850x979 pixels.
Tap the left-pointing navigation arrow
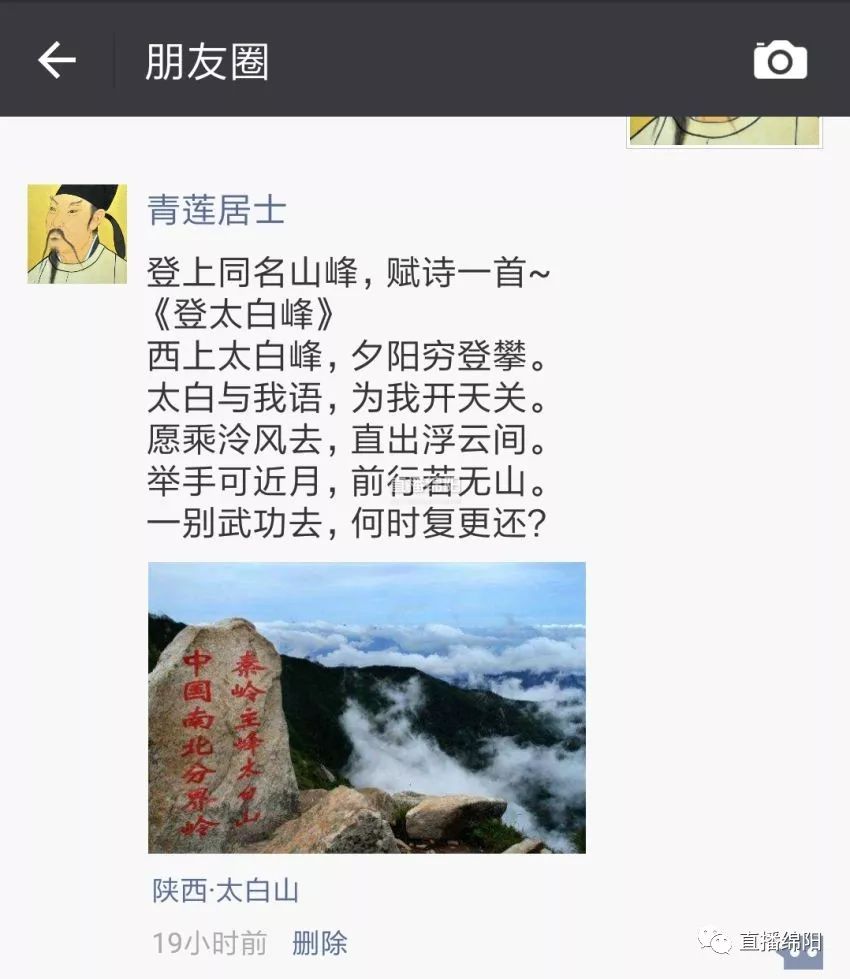click(57, 59)
